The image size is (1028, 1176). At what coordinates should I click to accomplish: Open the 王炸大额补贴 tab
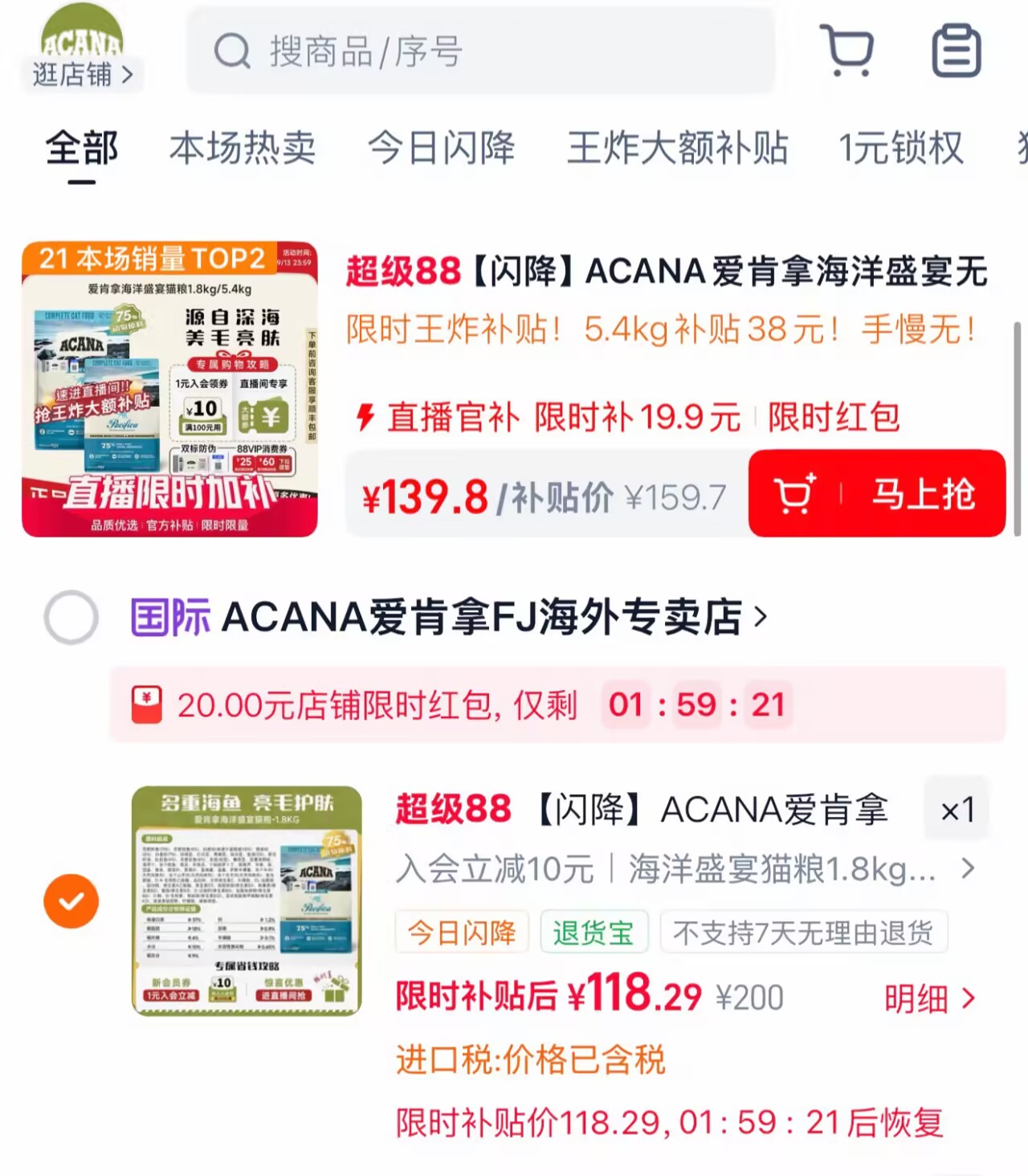click(677, 149)
